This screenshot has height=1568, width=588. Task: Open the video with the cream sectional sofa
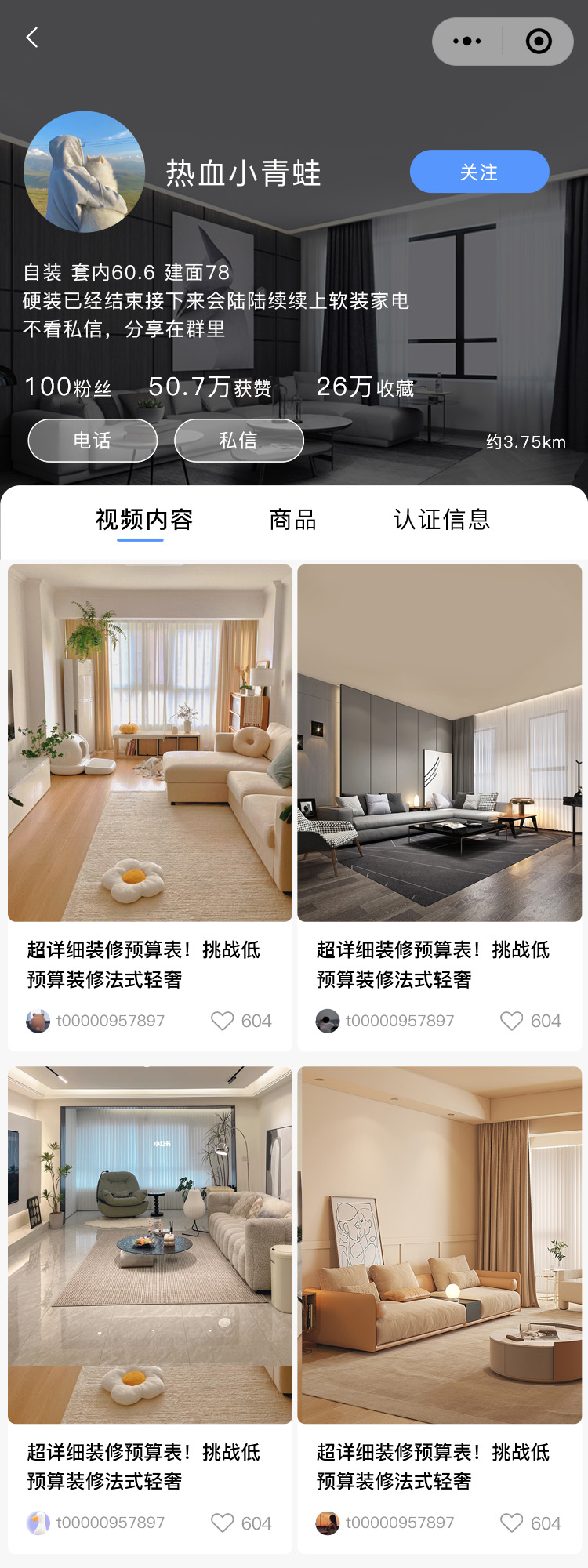point(150,742)
